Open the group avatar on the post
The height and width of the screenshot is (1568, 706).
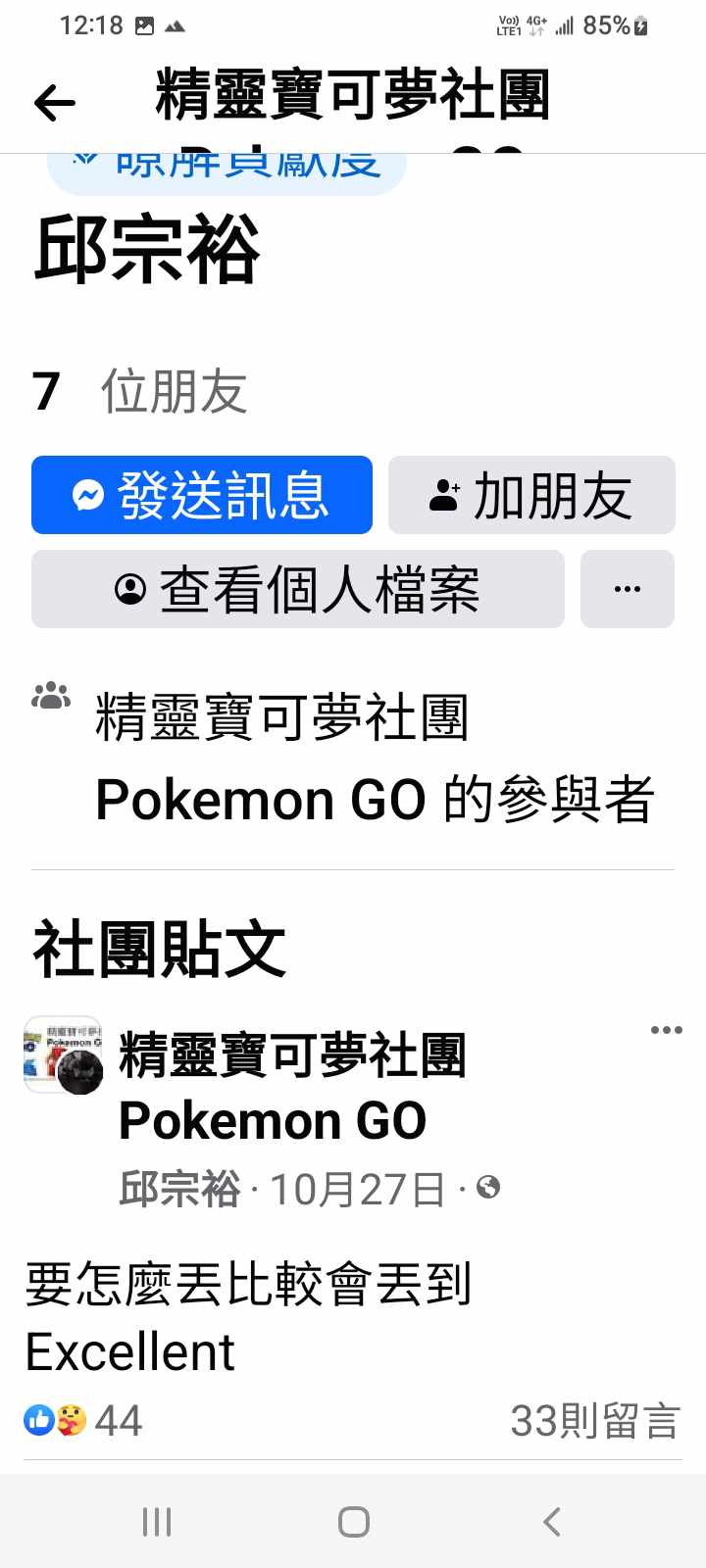tap(63, 1055)
